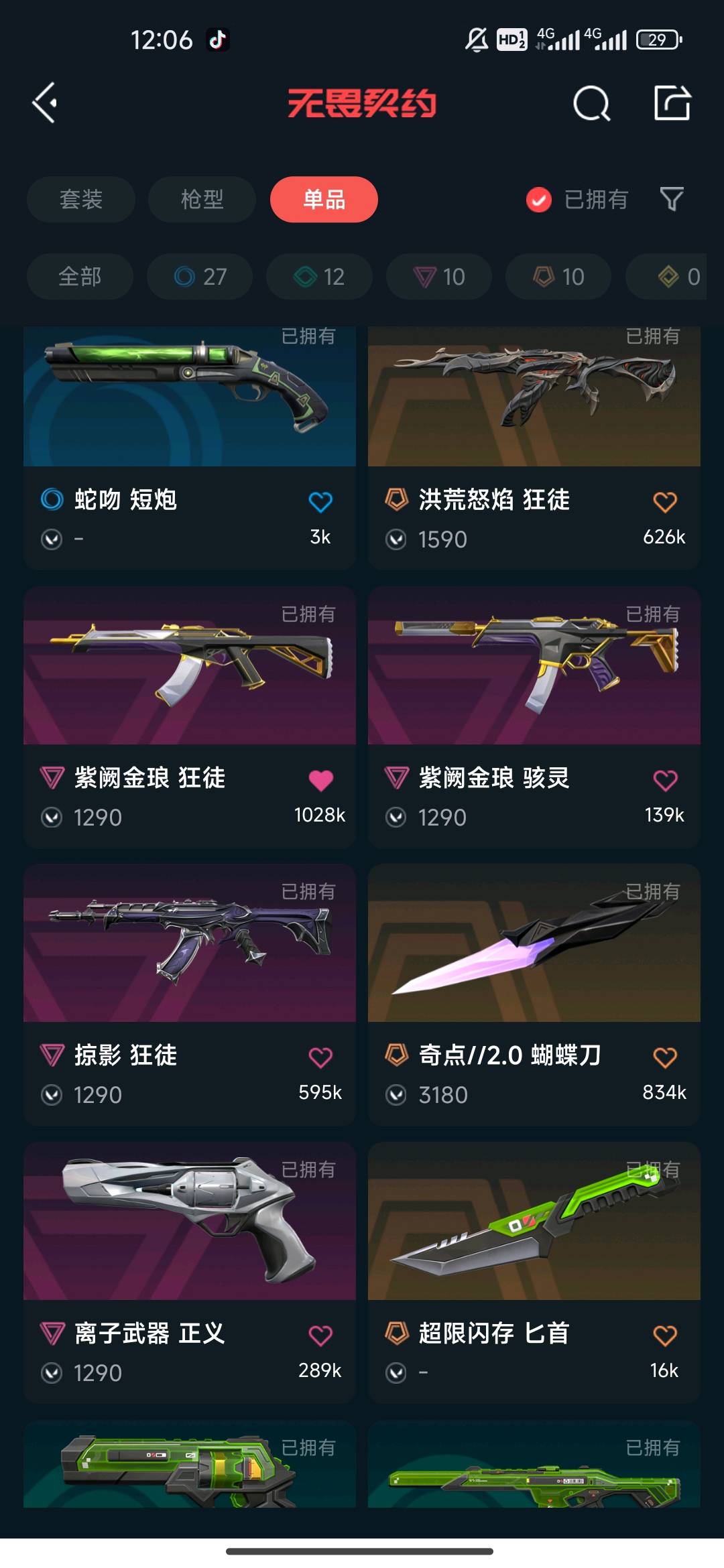Filter by green diamond tier with 12

319,276
